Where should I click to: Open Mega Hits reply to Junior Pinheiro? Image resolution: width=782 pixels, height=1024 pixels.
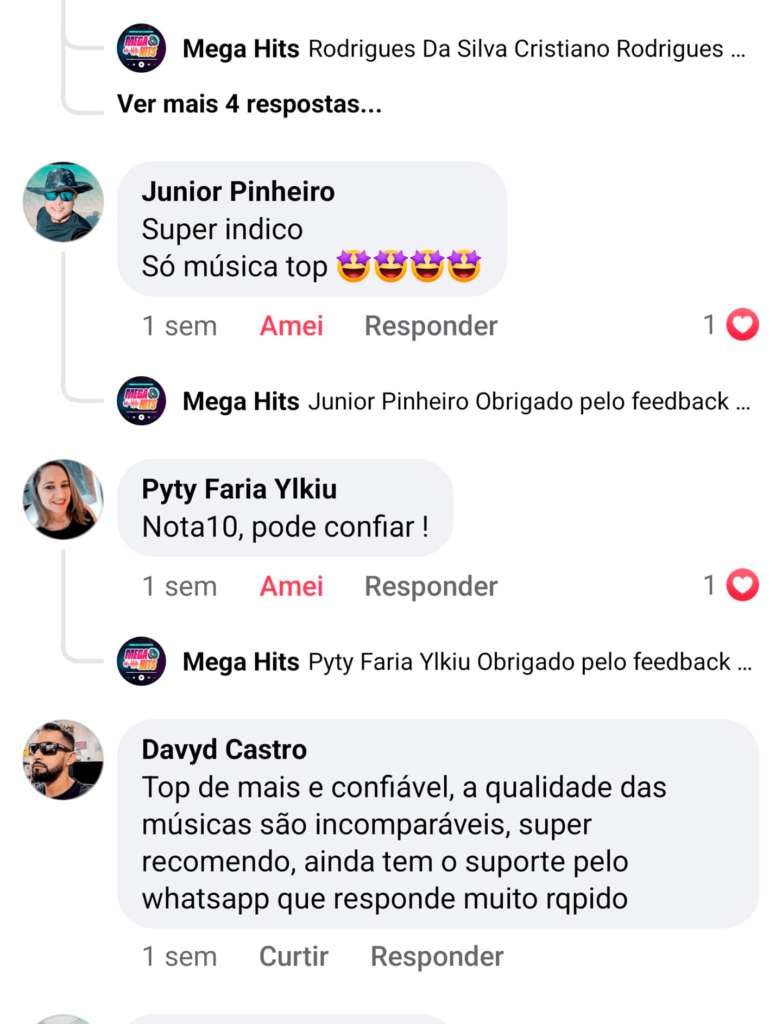click(x=466, y=402)
